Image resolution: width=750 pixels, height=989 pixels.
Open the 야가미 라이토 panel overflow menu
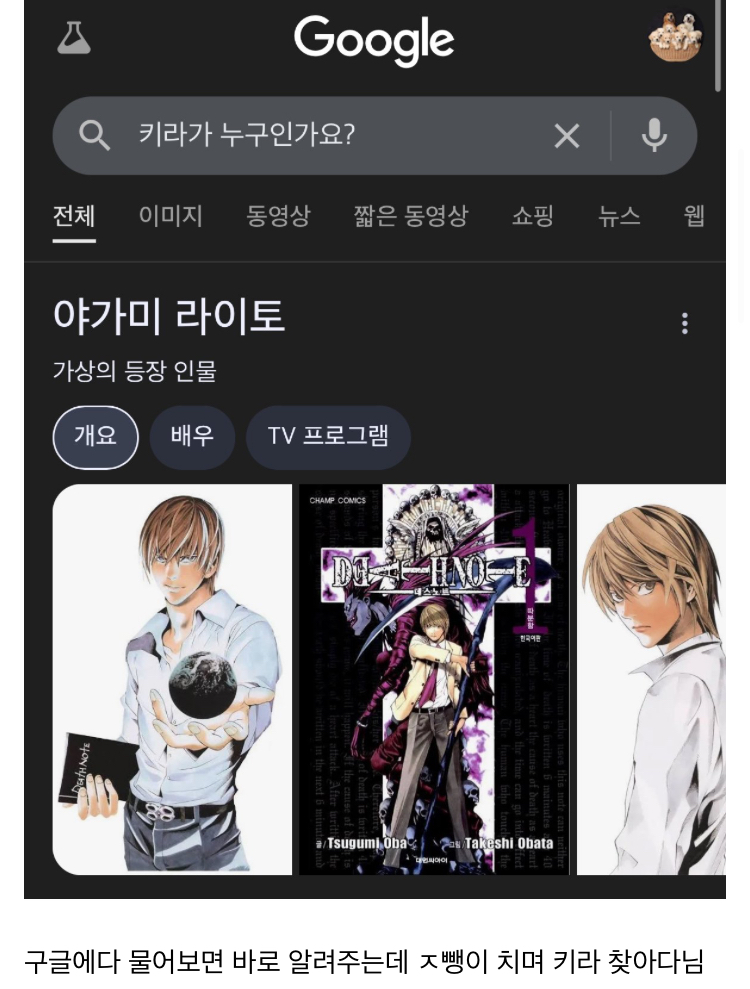pyautogui.click(x=685, y=323)
